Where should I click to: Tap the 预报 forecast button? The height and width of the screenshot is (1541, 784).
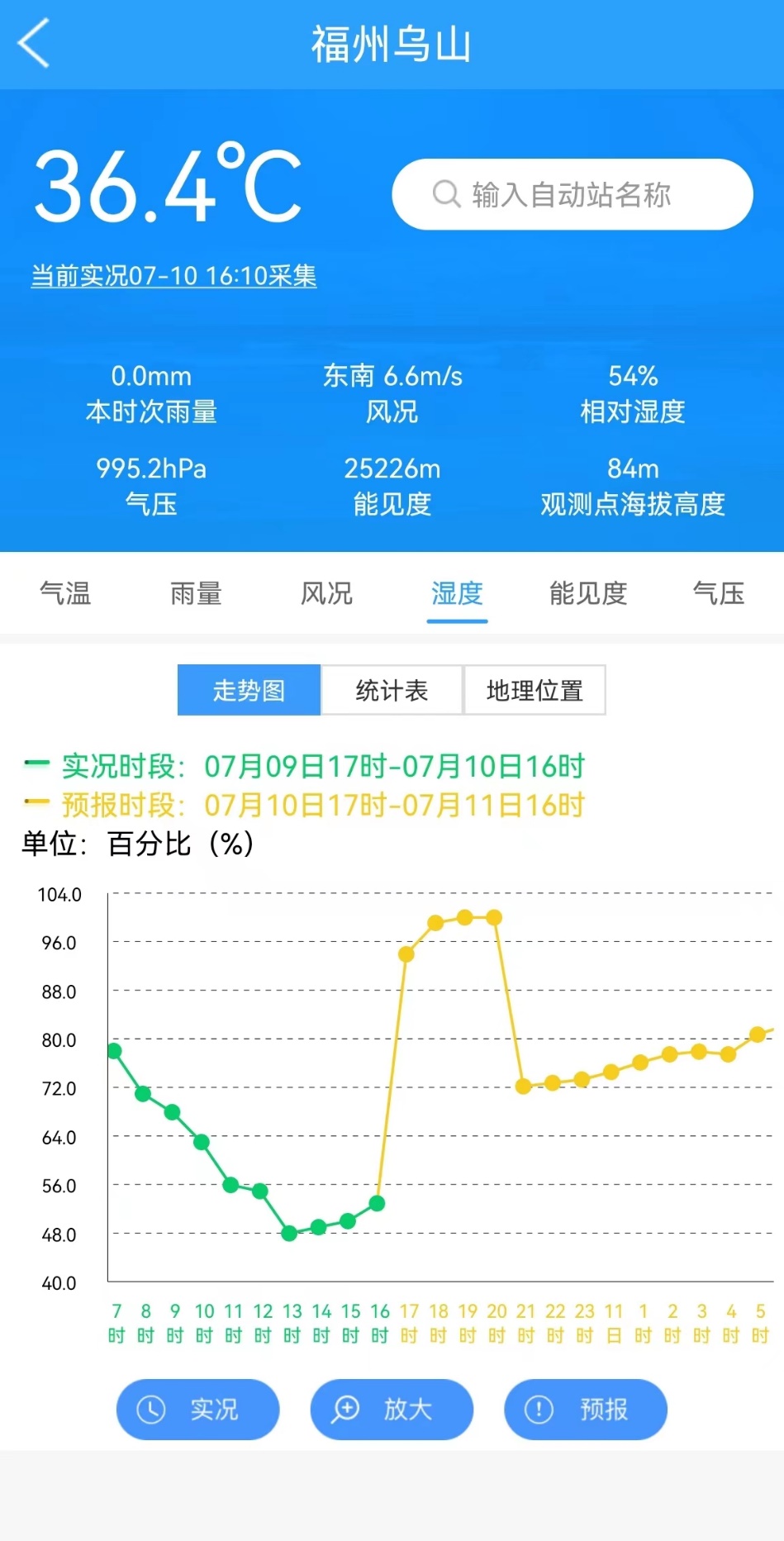586,1409
